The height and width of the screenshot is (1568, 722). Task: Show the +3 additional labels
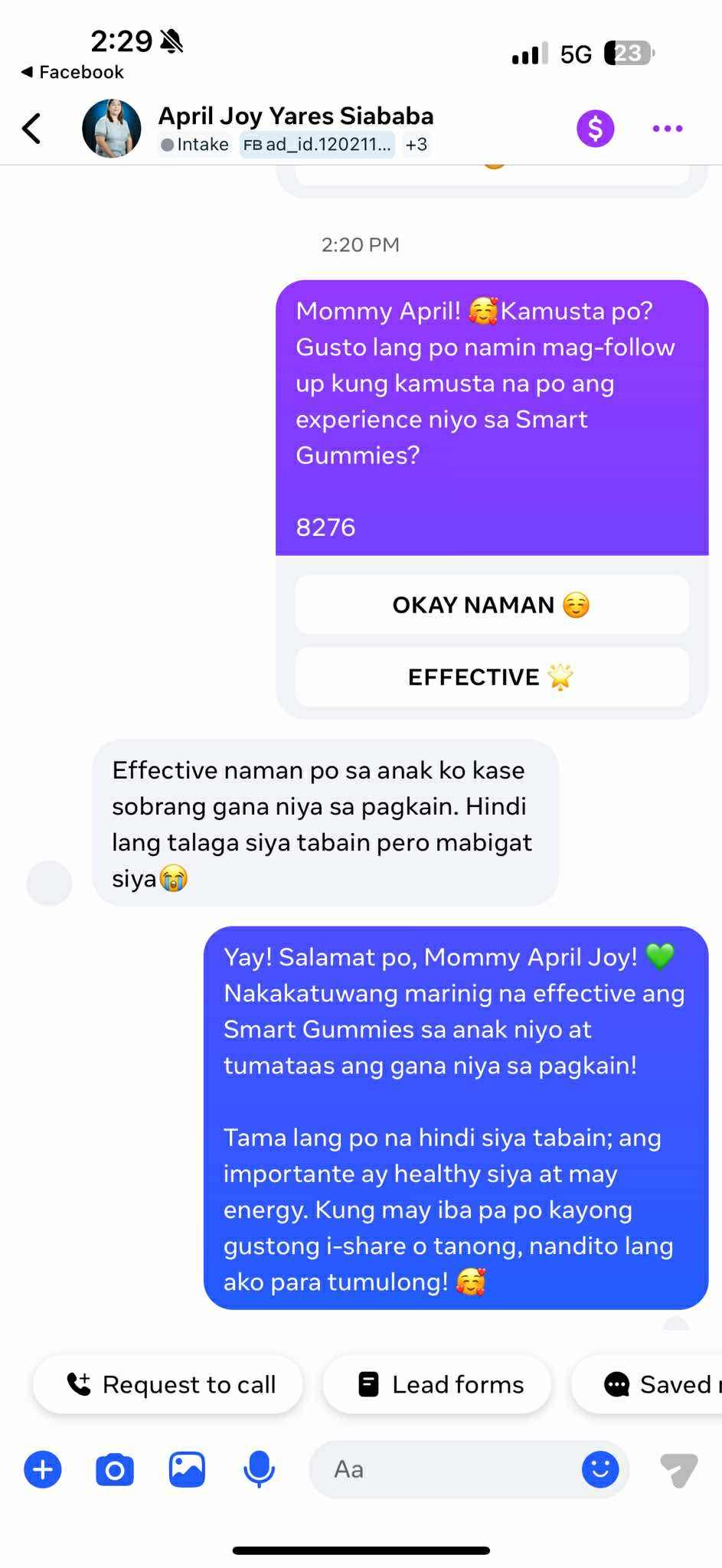tap(417, 145)
